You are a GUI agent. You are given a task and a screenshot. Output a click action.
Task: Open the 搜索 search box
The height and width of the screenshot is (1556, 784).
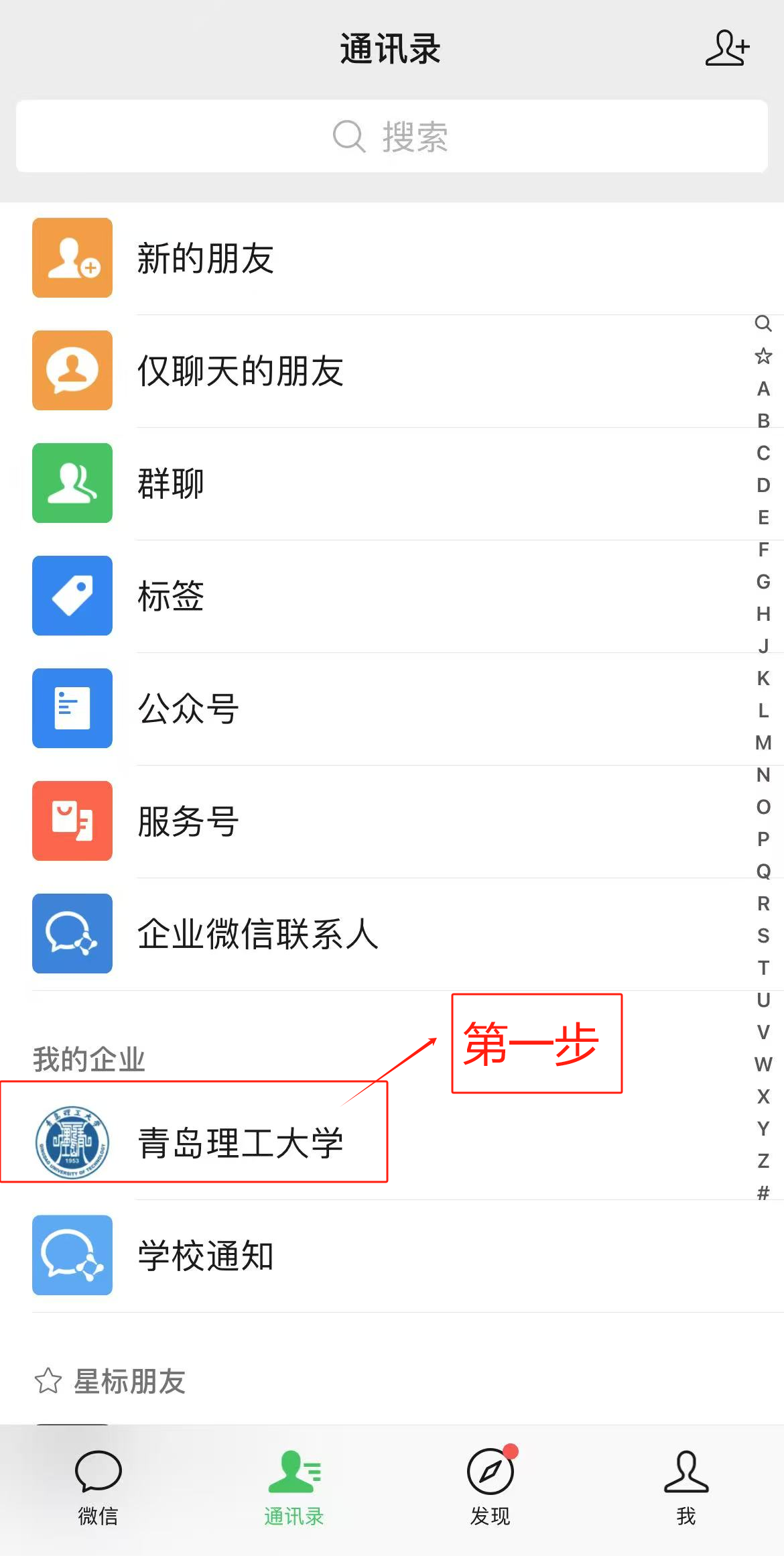(x=391, y=137)
